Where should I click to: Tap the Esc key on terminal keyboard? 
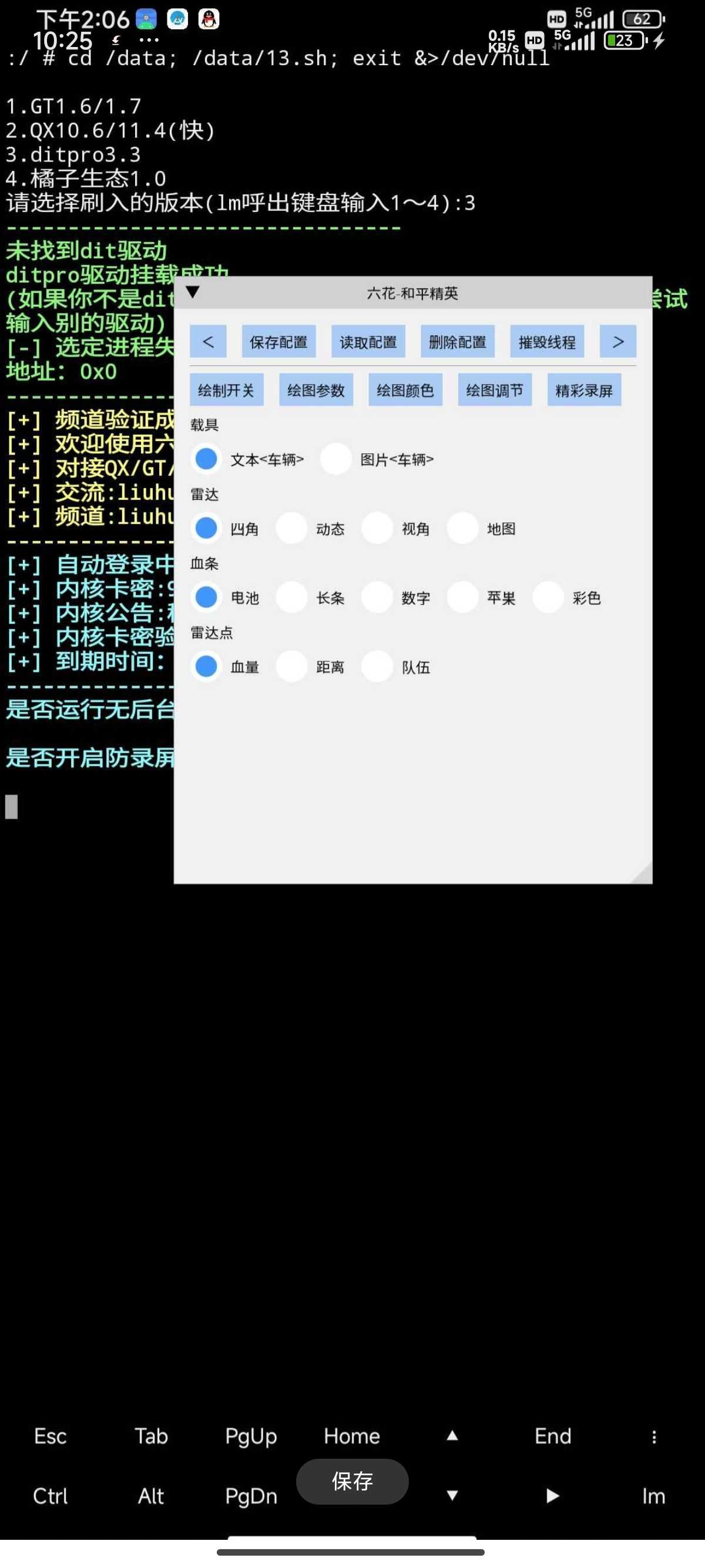pos(50,1436)
